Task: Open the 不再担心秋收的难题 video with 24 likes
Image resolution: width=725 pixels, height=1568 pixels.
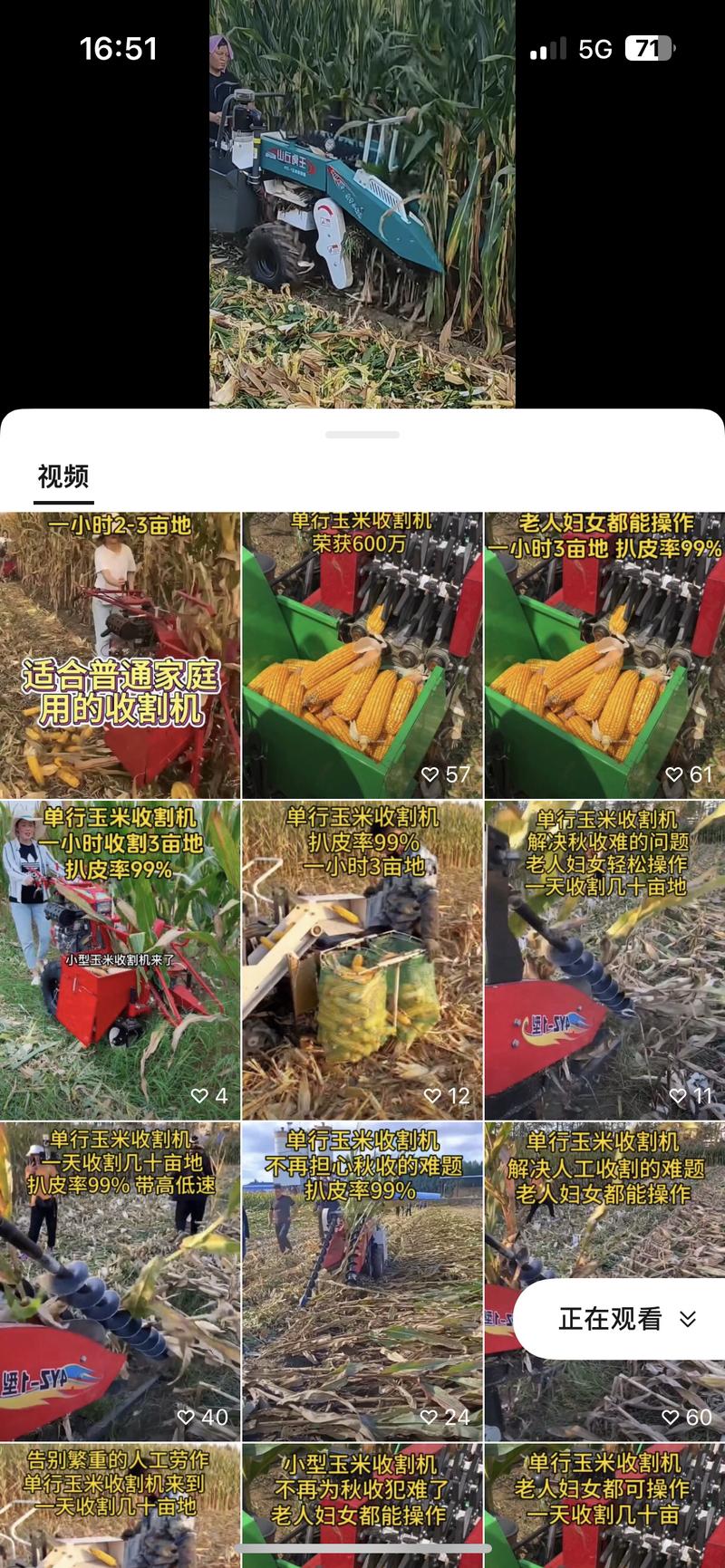Action: tap(362, 1282)
